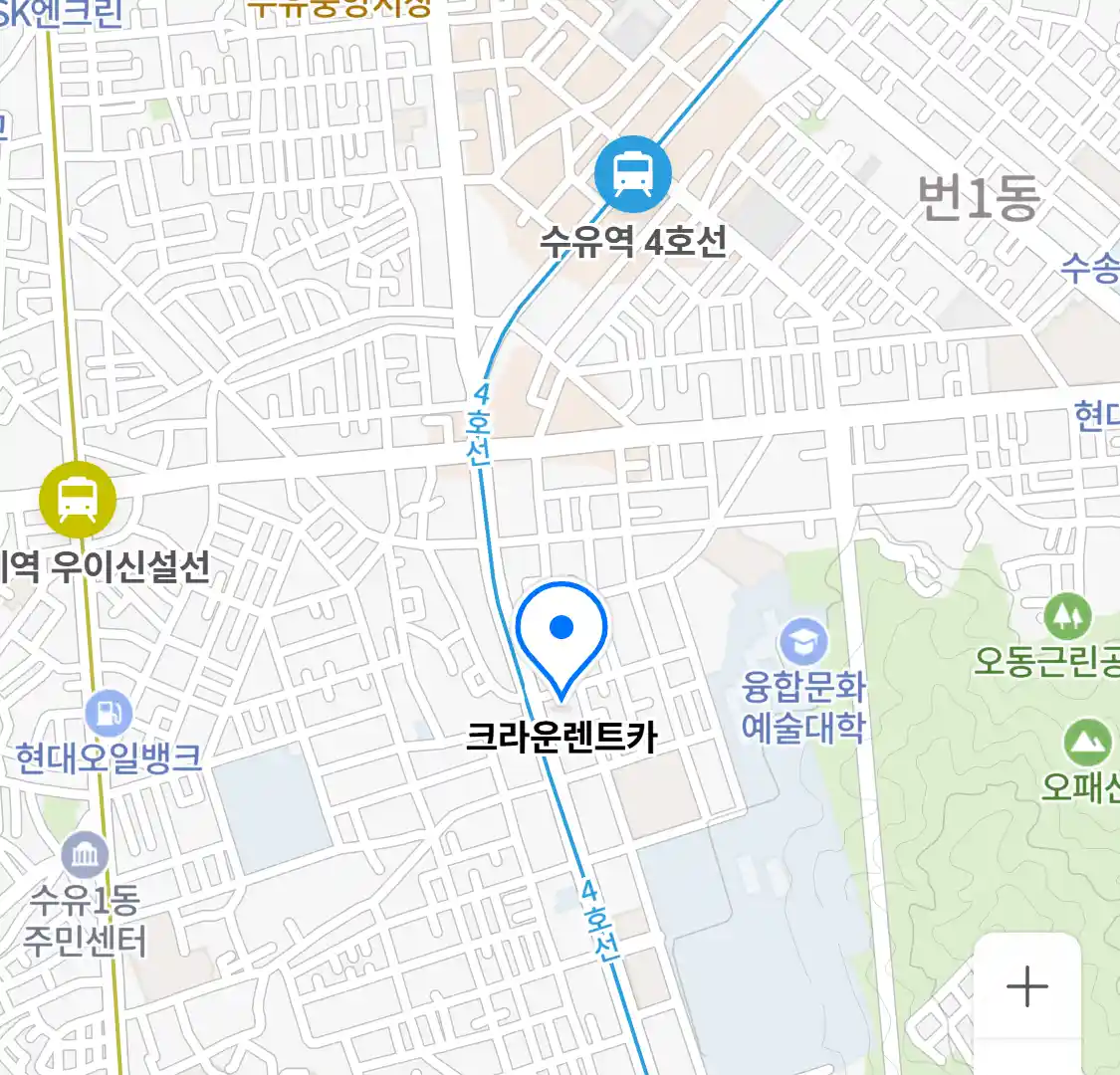Zoom in with the plus button
This screenshot has width=1120, height=1075.
[1026, 986]
